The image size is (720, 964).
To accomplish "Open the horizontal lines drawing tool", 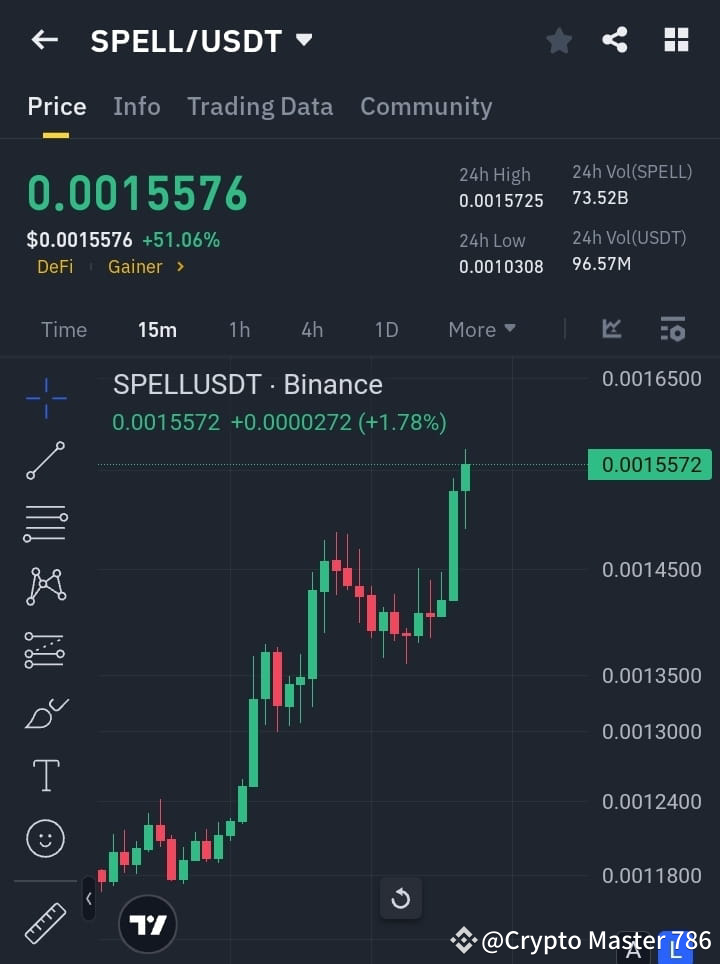I will point(45,524).
